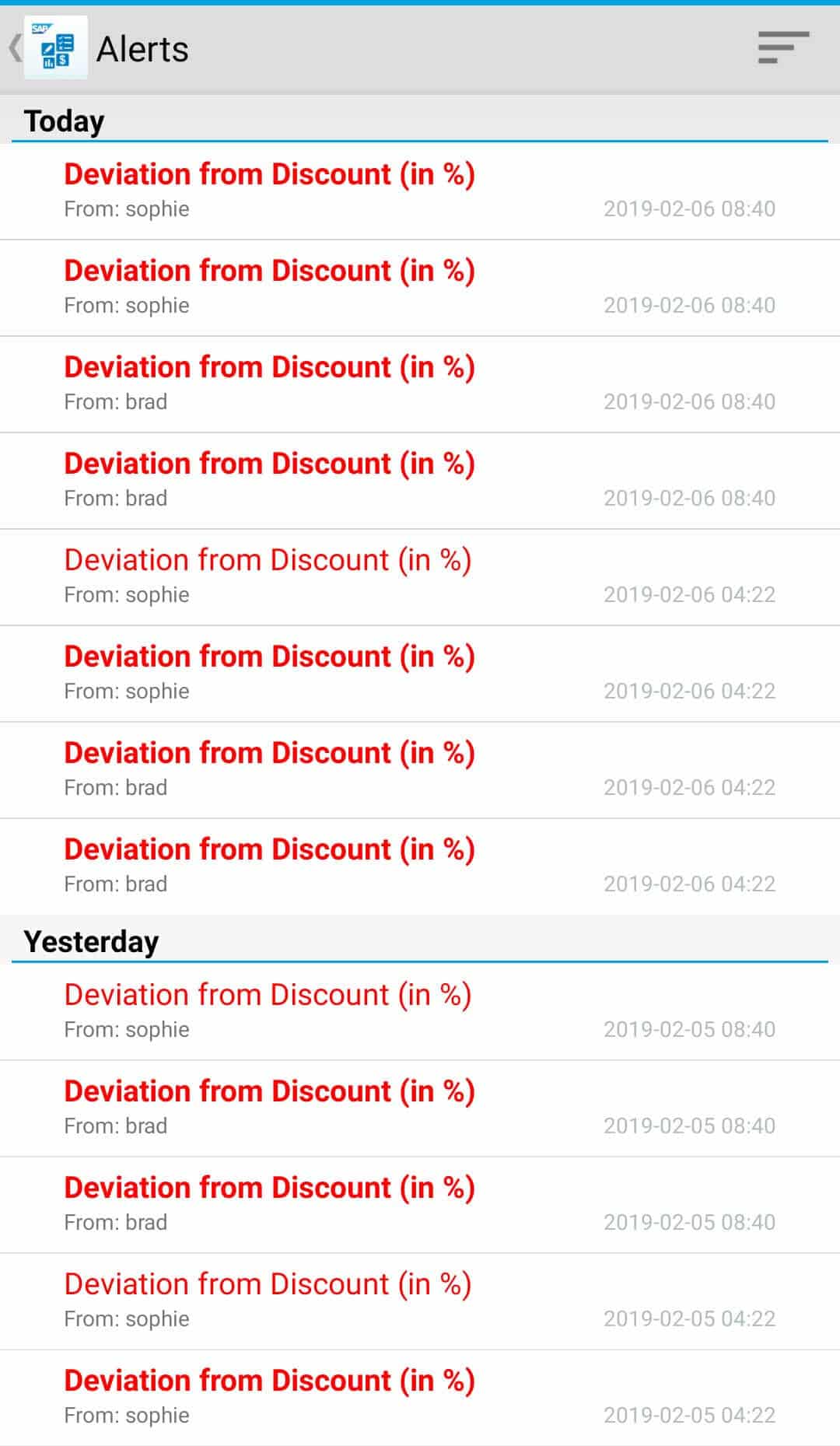The width and height of the screenshot is (840, 1446).
Task: Open sophie's bold alert from 2019-02-06 04:22
Action: tap(420, 674)
